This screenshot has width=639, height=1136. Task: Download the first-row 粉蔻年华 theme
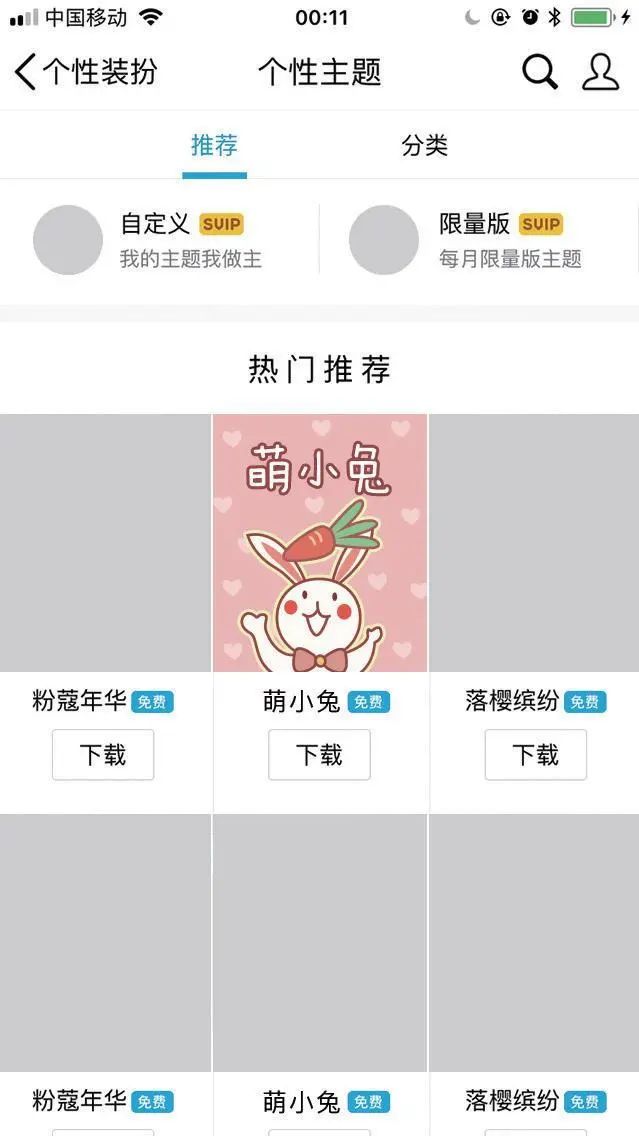click(103, 755)
